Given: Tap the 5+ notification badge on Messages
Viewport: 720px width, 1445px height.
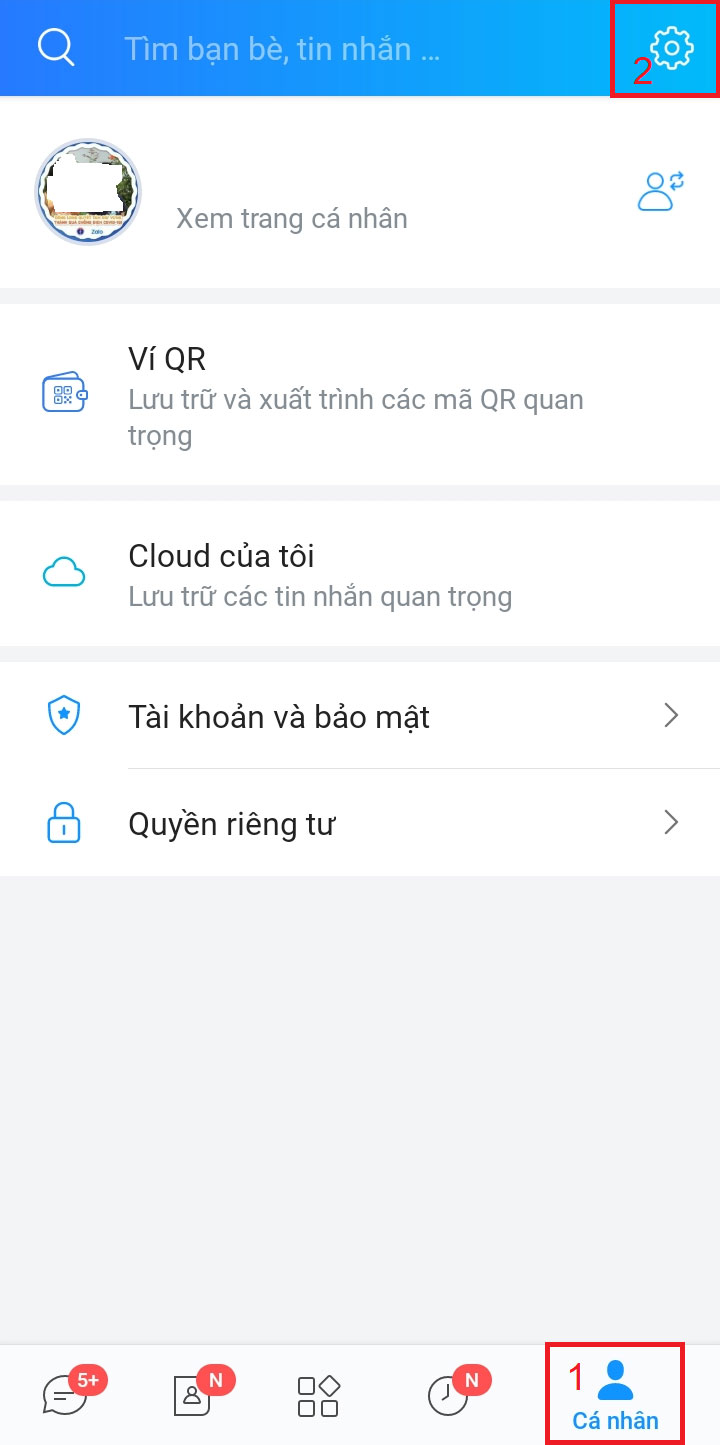Looking at the screenshot, I should 88,1377.
